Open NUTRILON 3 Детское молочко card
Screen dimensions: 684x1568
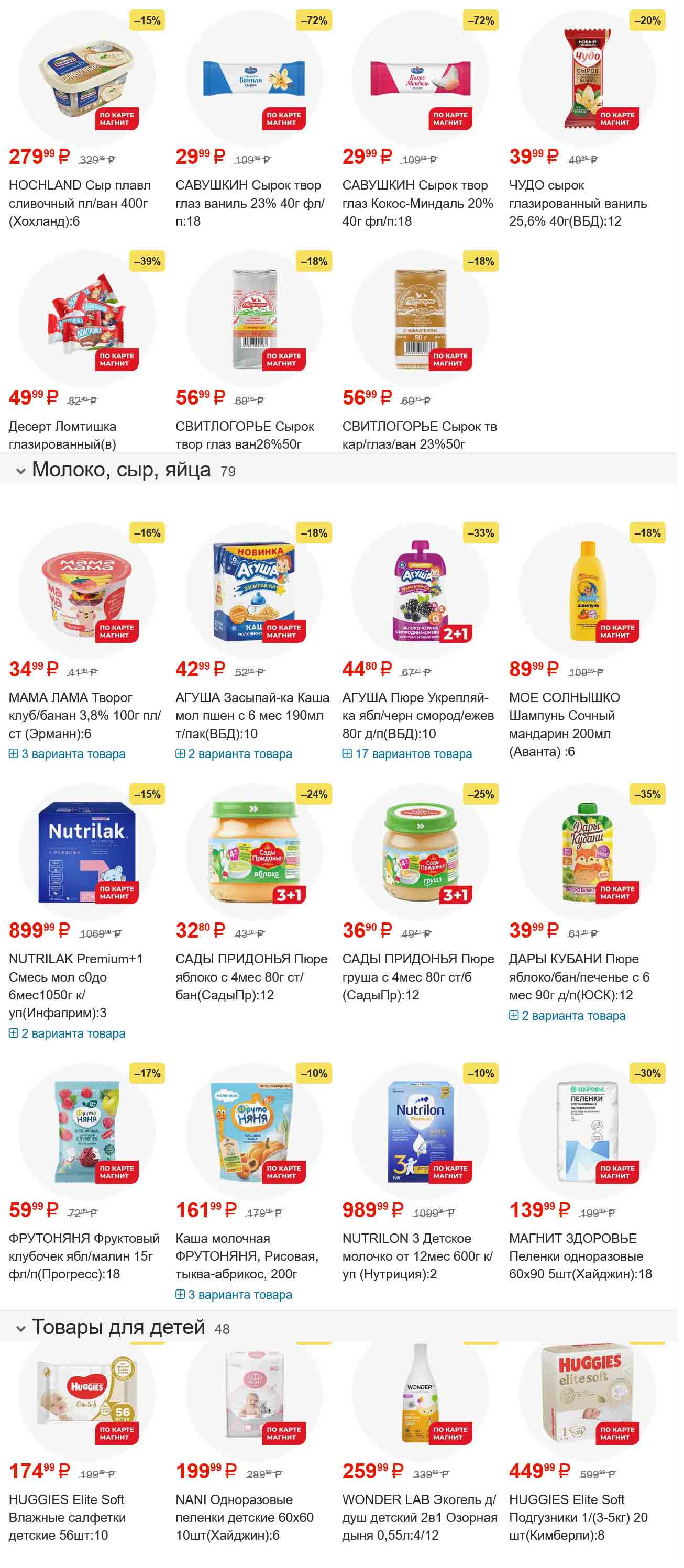click(x=417, y=1256)
